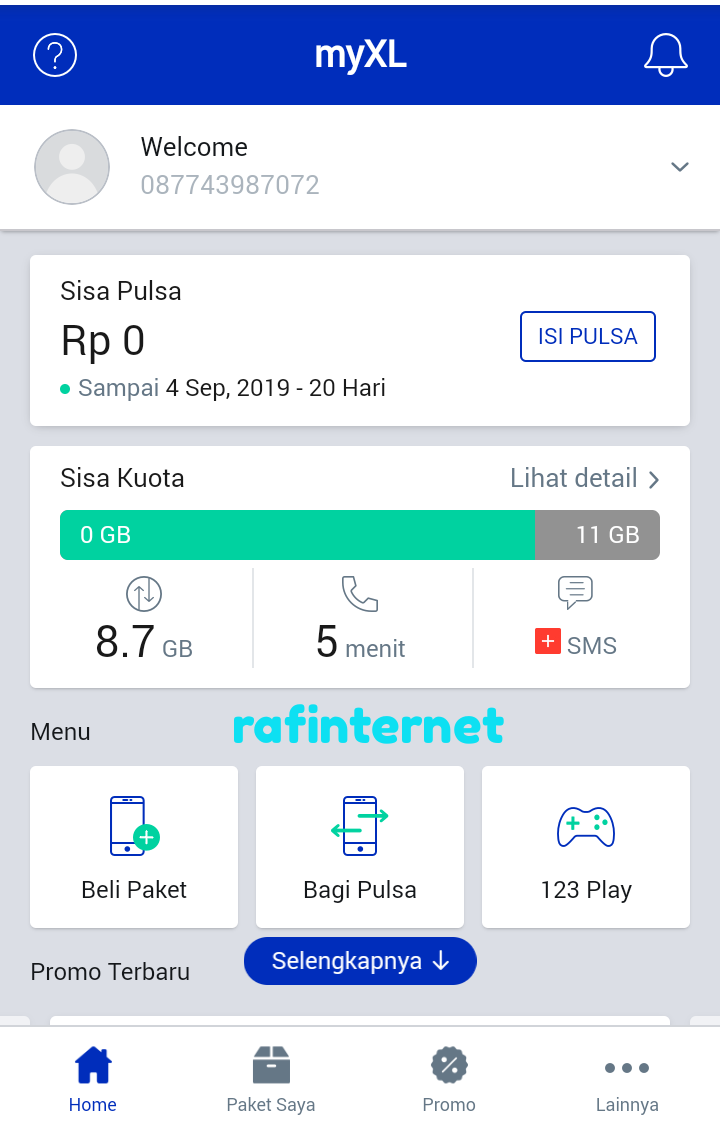
Task: Select the Home tab
Action: [92, 1078]
